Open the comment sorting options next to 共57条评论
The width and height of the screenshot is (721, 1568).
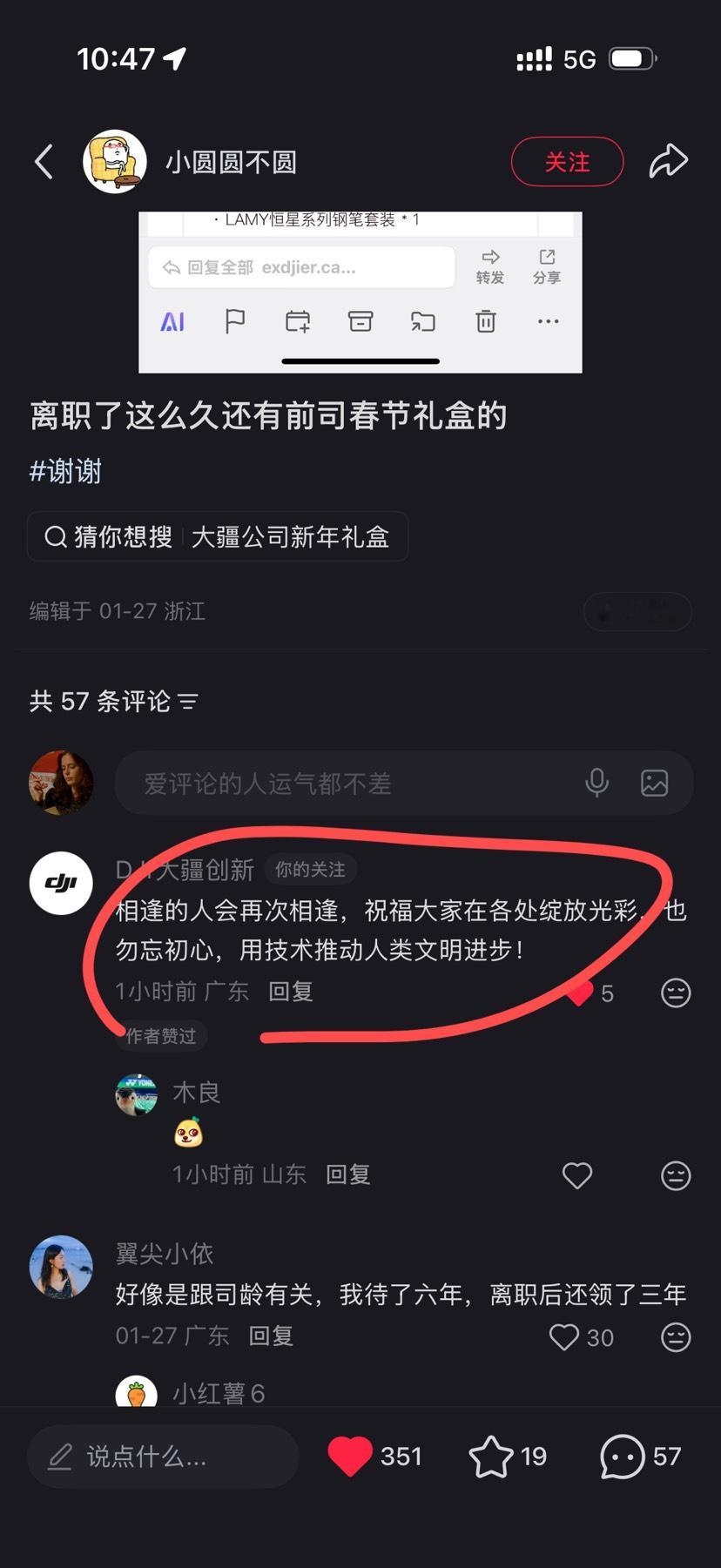click(189, 701)
